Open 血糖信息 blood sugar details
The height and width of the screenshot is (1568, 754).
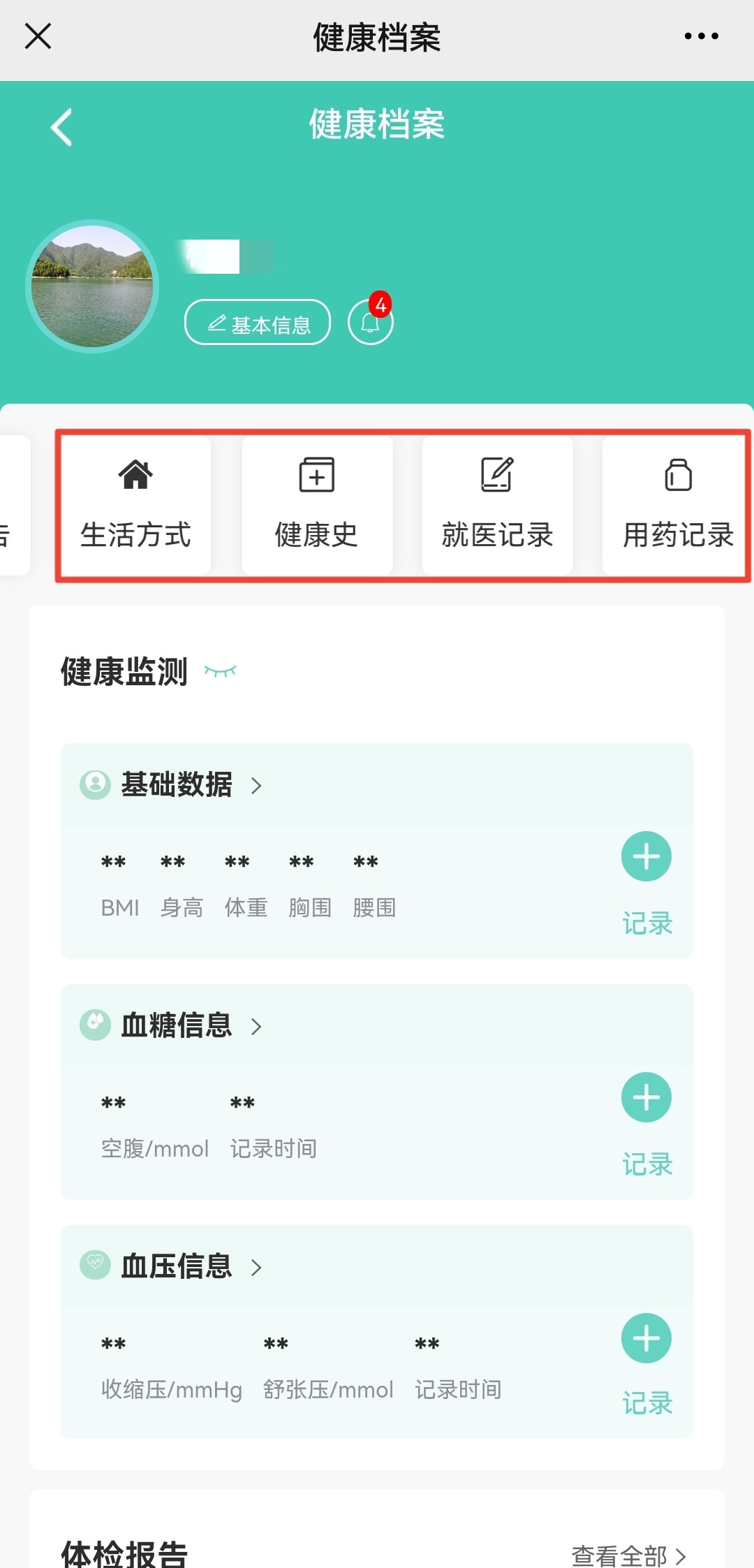tap(188, 1026)
